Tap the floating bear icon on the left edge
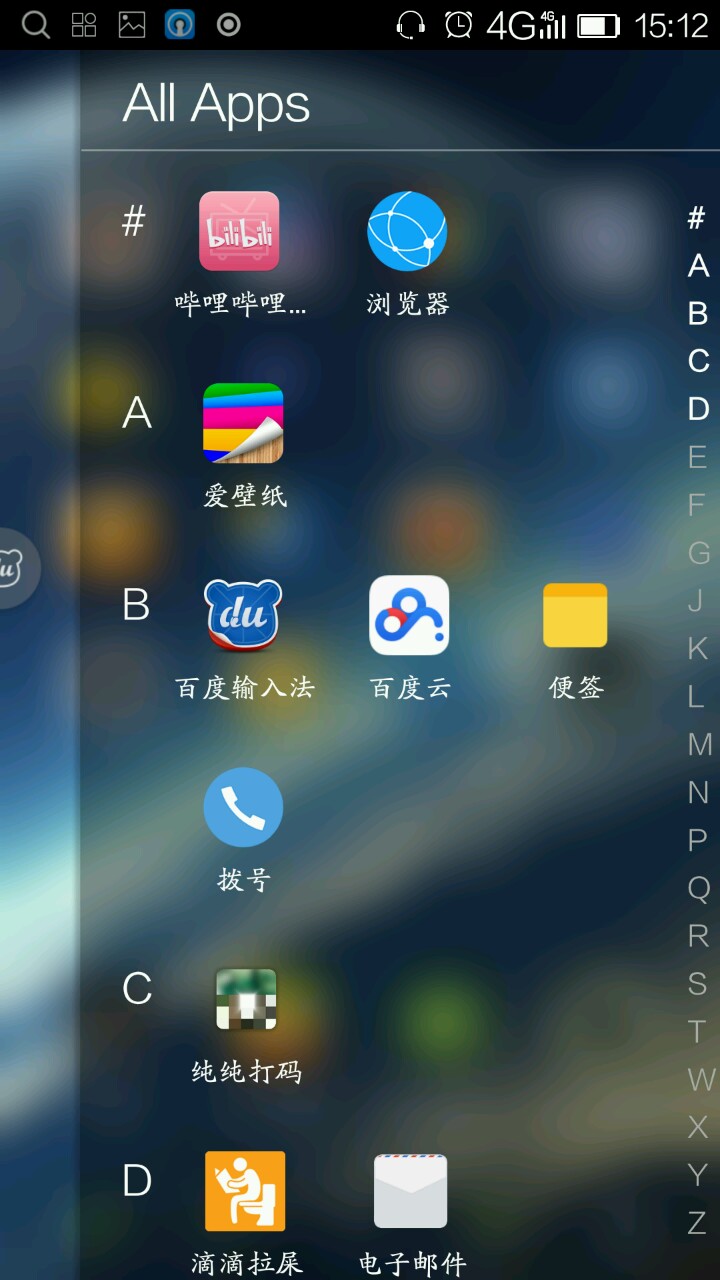720x1280 pixels. pyautogui.click(x=14, y=568)
